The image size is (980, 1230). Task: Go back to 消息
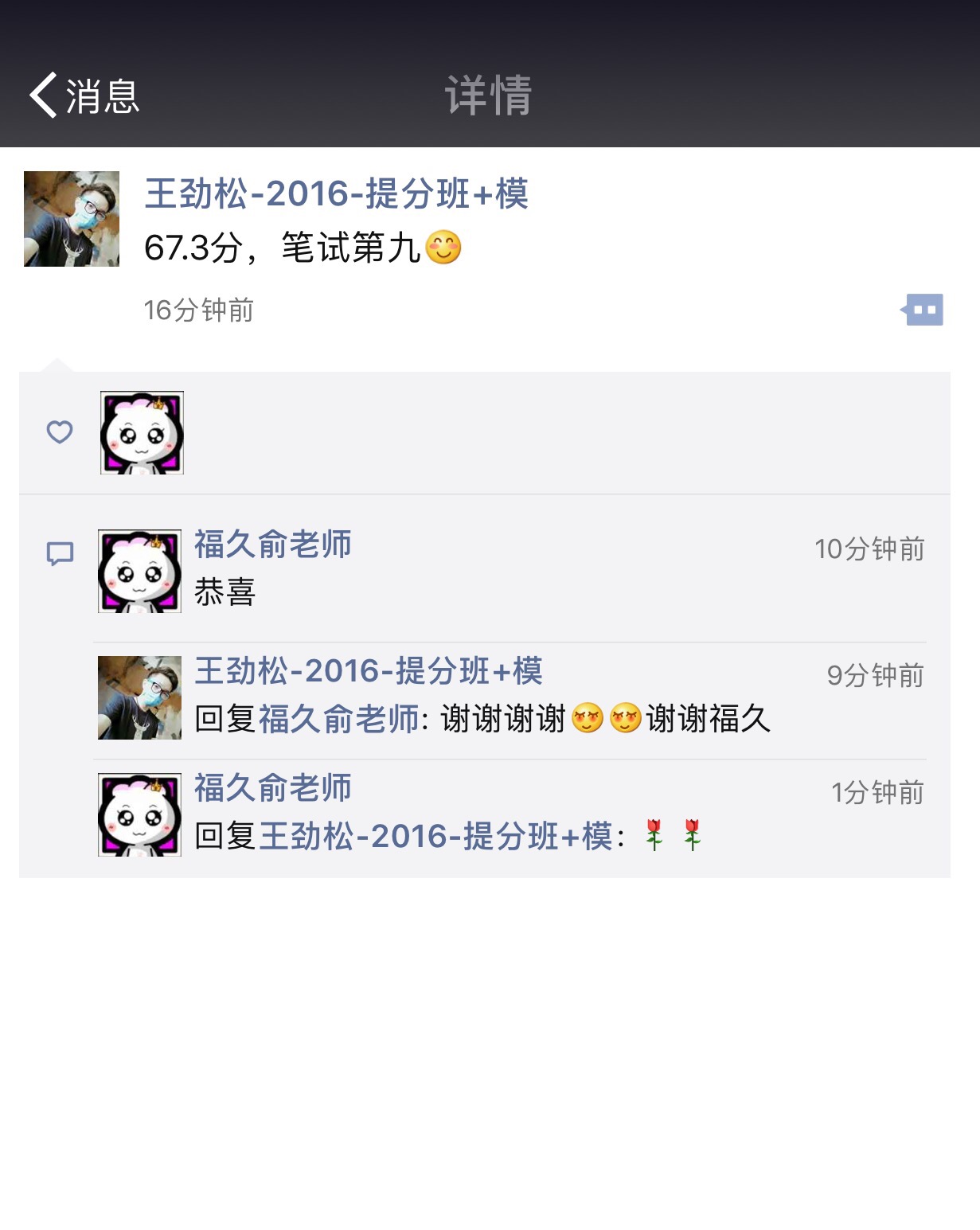(x=84, y=96)
